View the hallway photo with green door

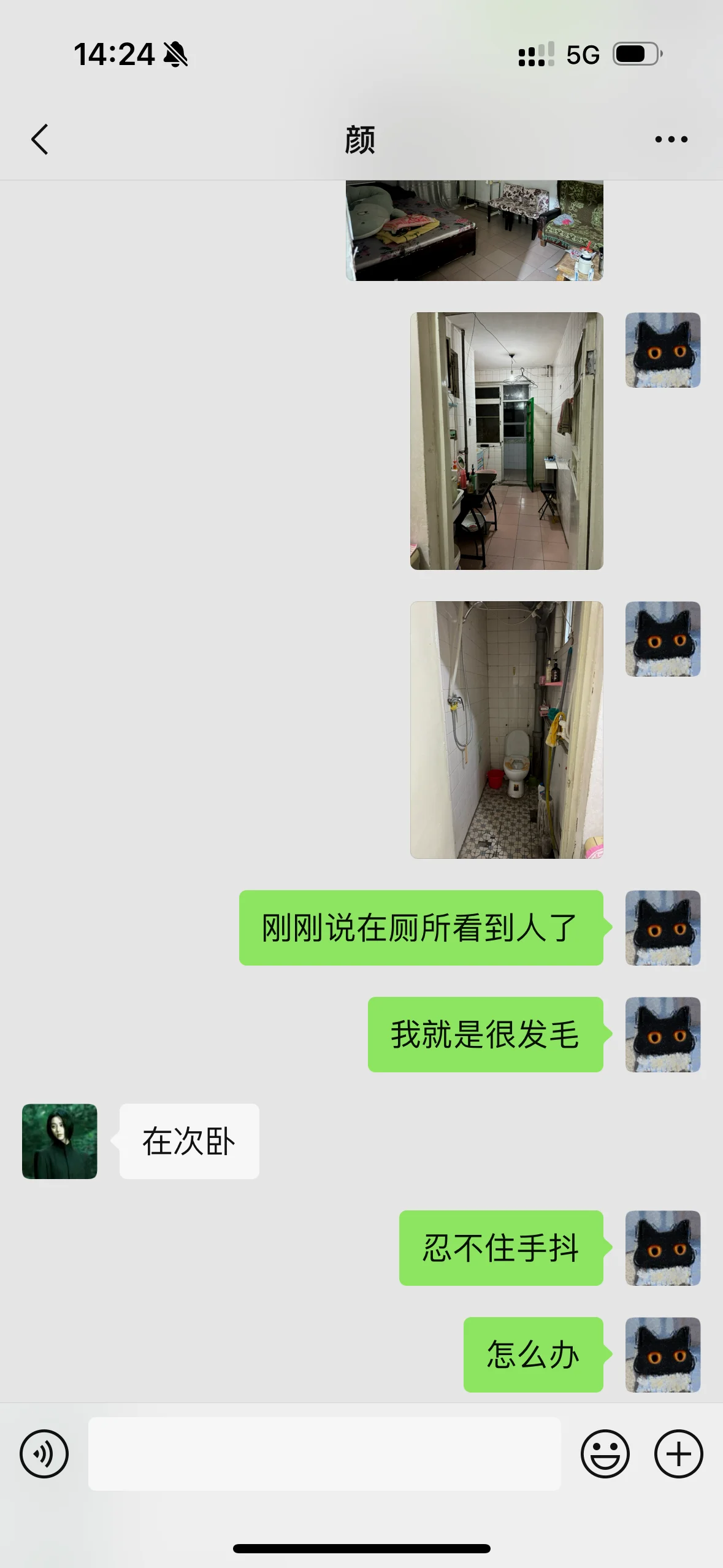[506, 440]
